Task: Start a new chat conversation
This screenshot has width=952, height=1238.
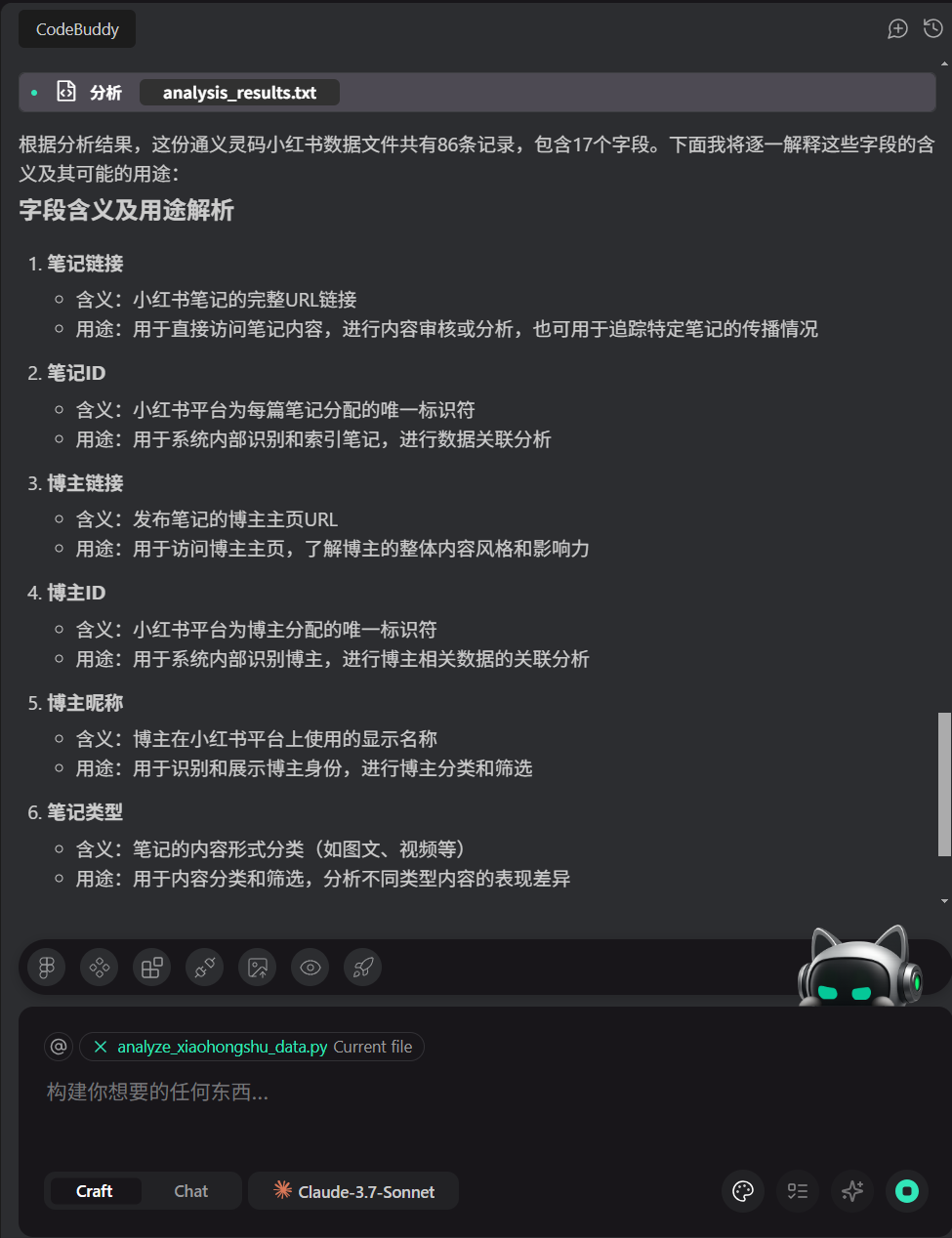Action: coord(897,29)
